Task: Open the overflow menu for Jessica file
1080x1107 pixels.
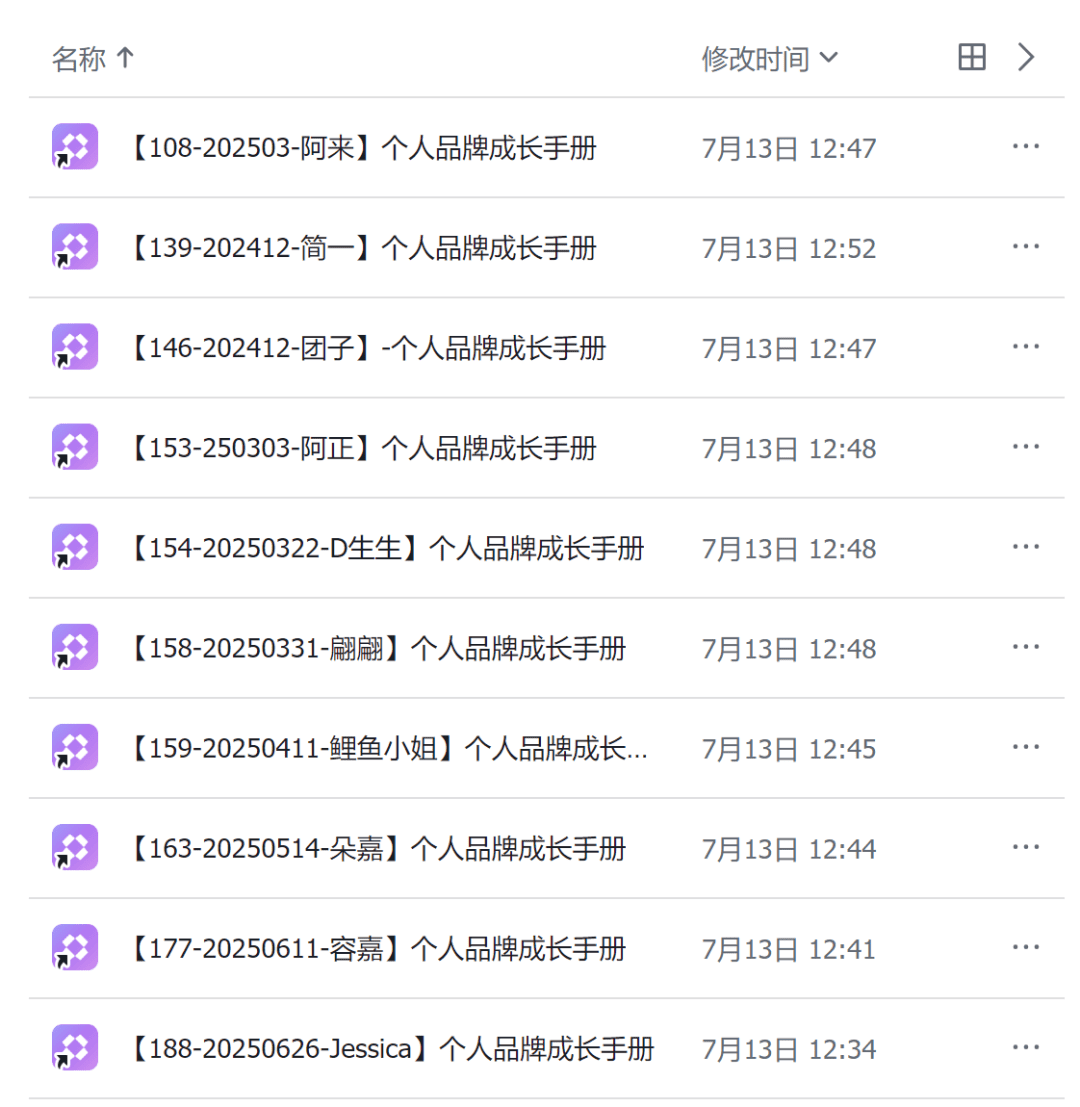Action: 1026,1048
